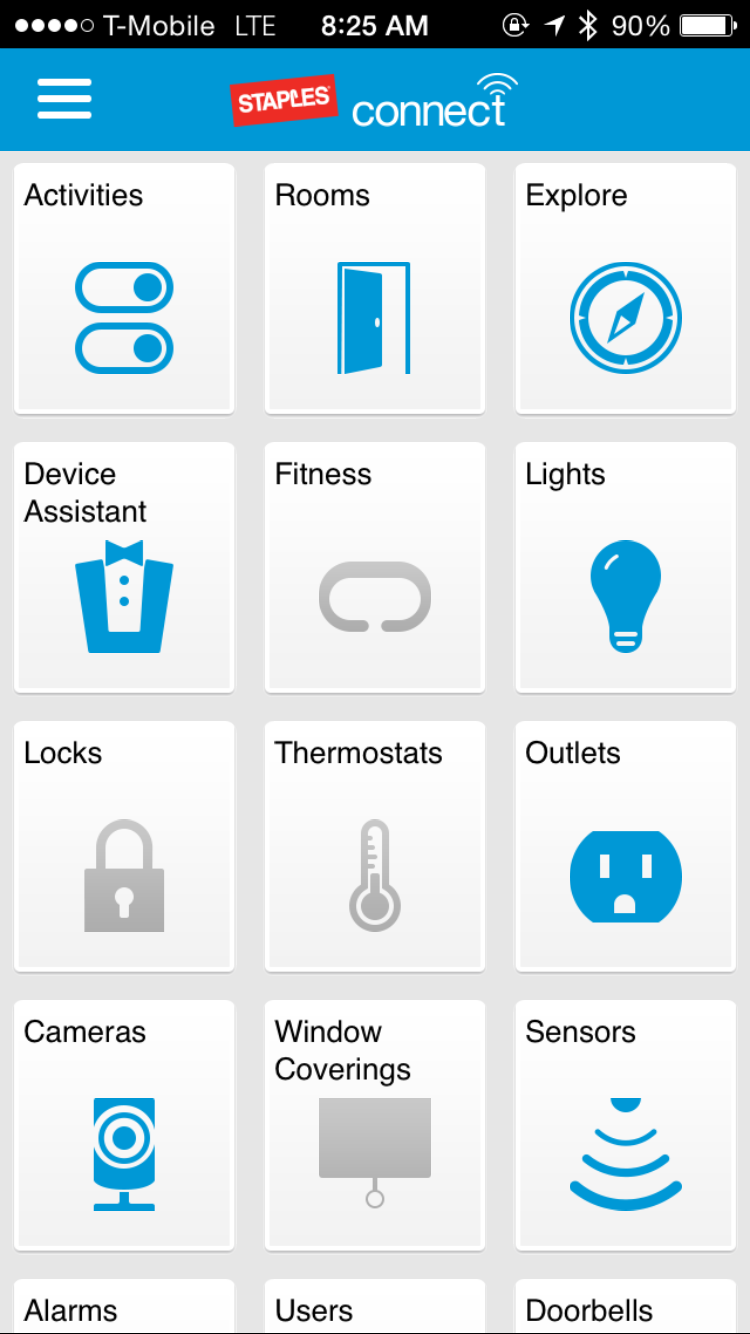
Task: Open the Activities tile
Action: point(124,288)
